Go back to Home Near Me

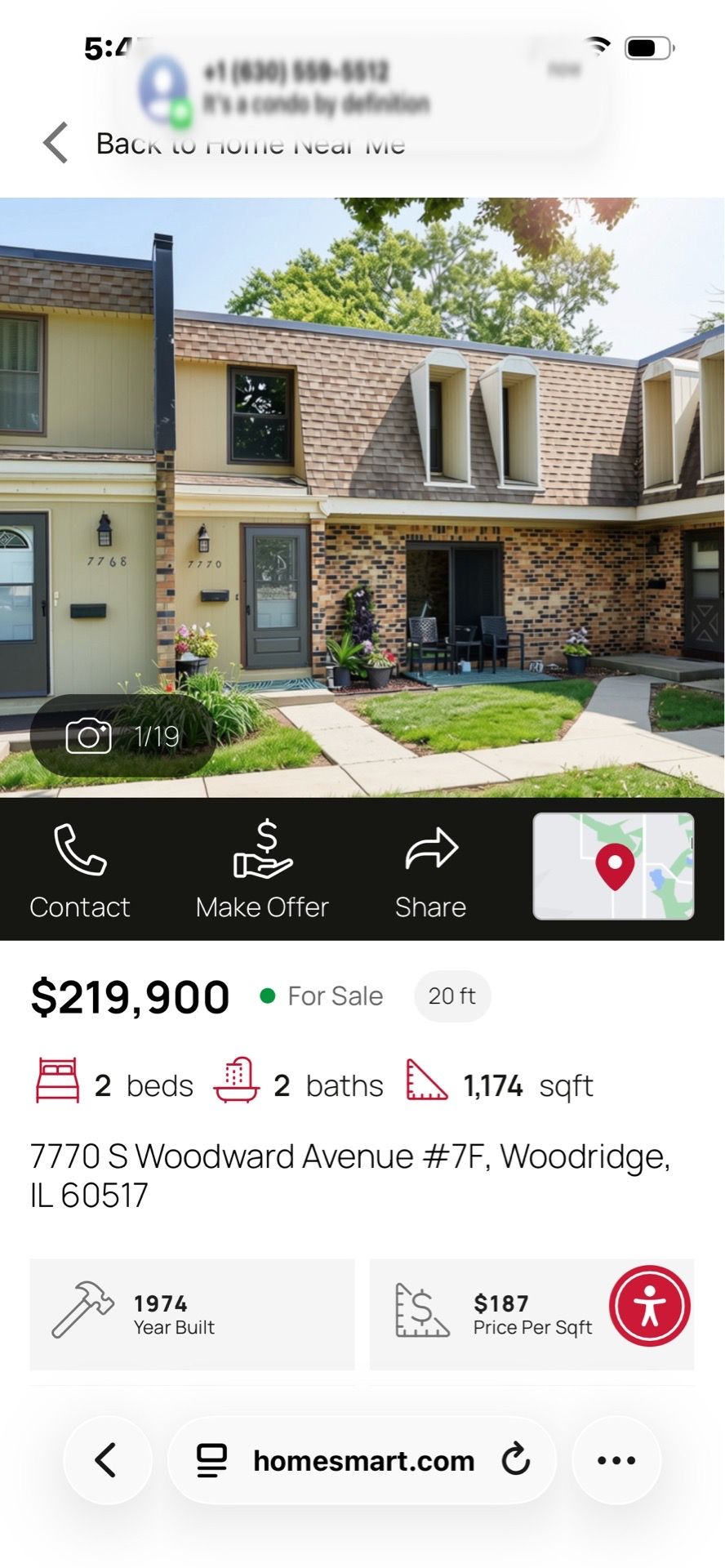click(x=223, y=144)
